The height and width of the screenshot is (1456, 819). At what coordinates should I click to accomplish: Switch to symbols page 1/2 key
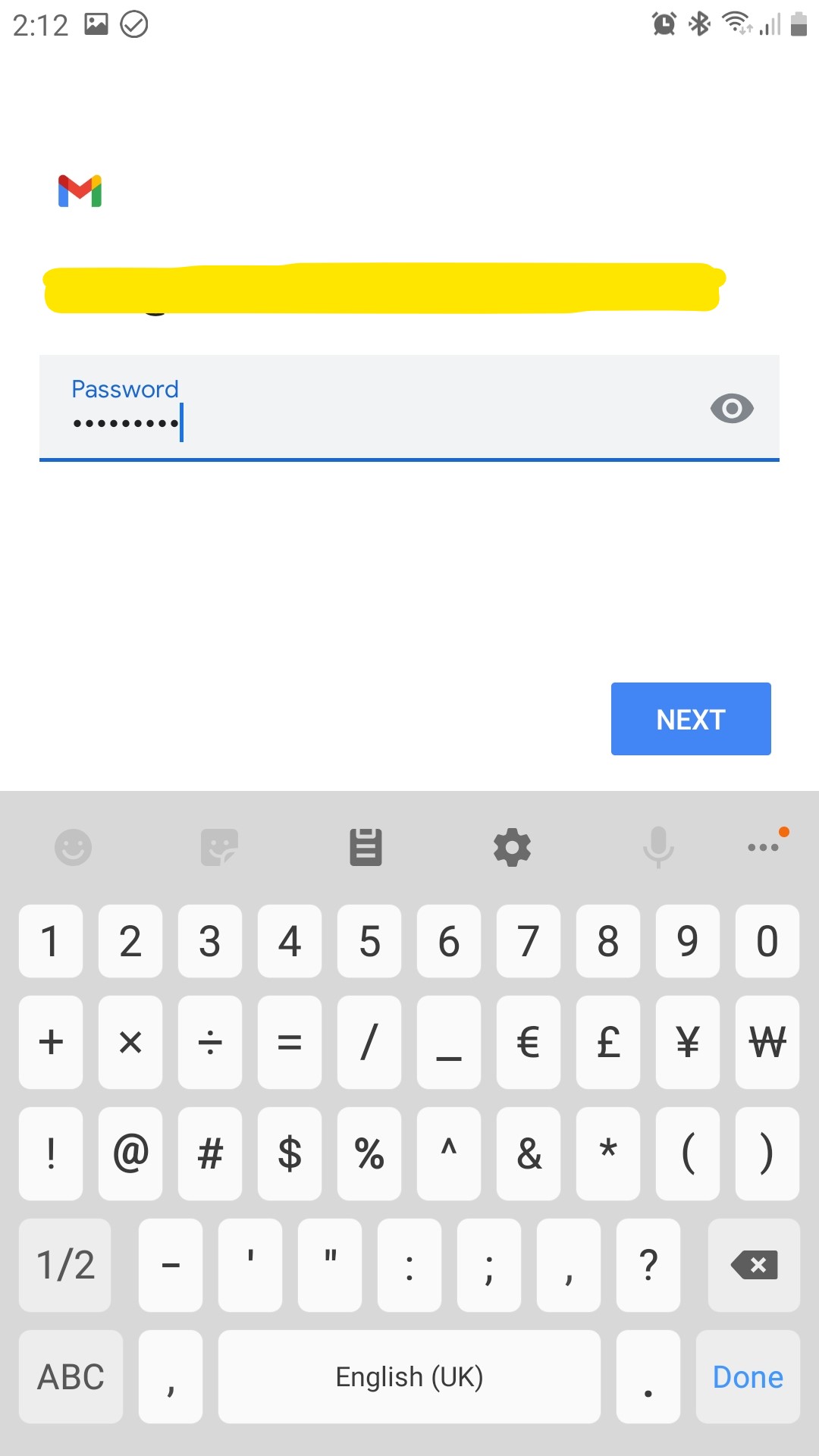click(65, 1265)
